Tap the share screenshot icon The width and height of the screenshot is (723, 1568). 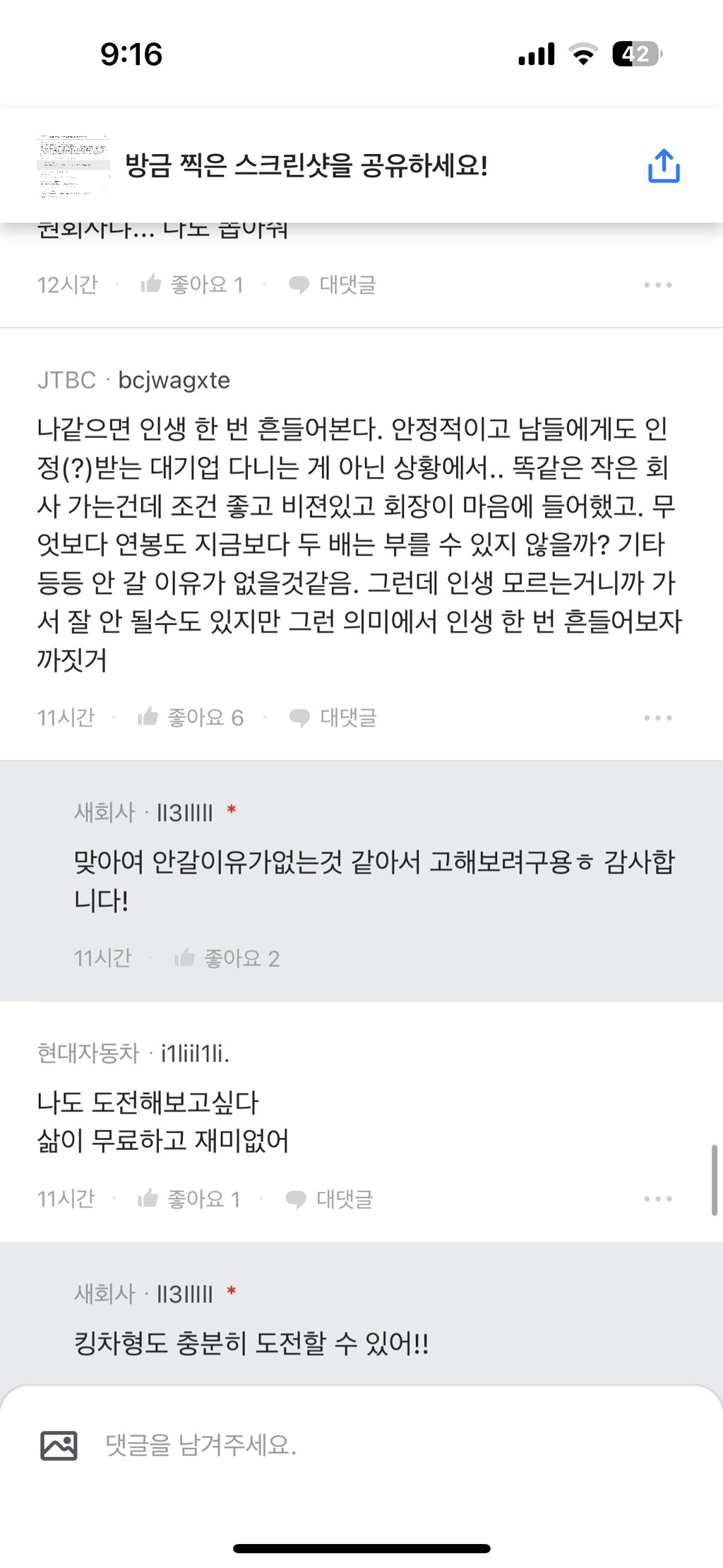click(664, 165)
